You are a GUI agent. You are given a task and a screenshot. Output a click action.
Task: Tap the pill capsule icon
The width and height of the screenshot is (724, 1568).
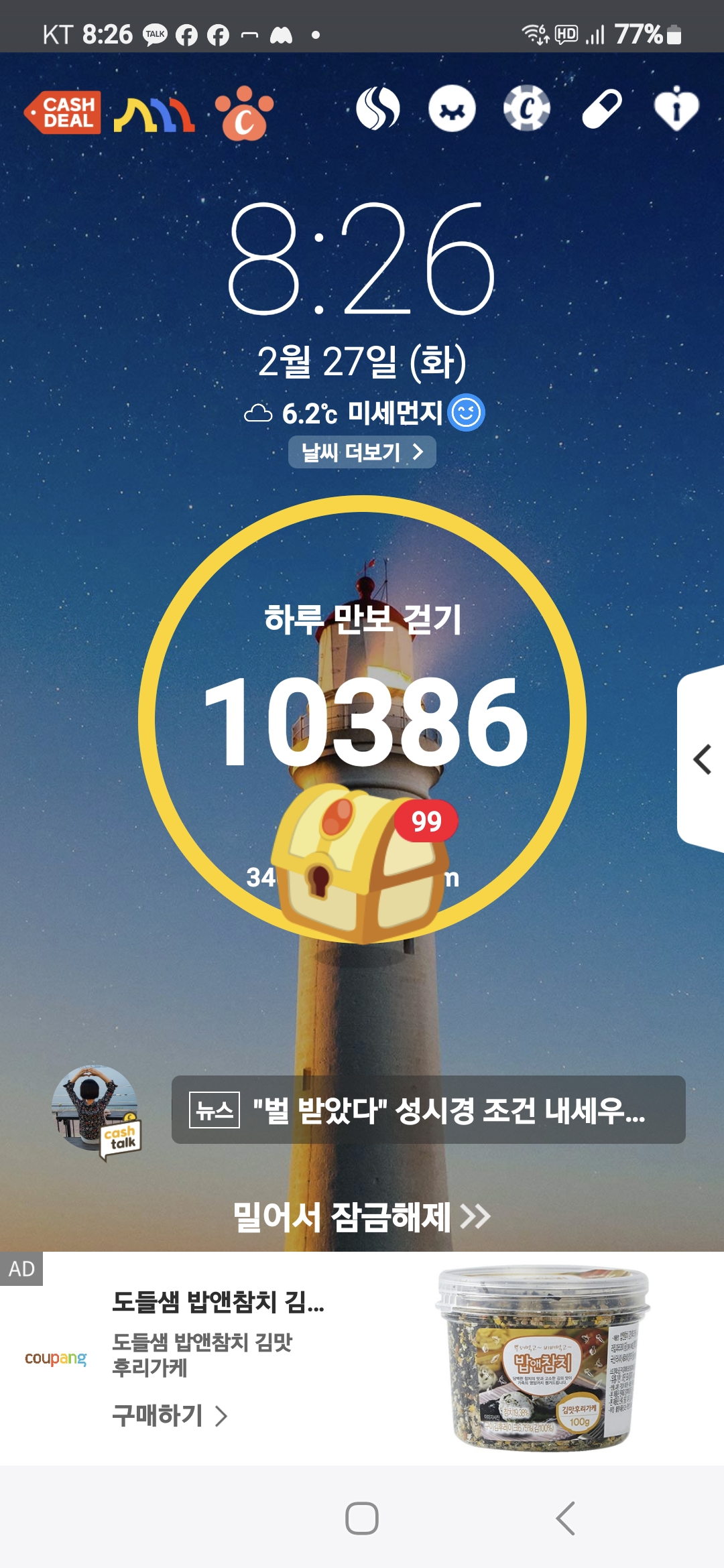click(x=601, y=109)
